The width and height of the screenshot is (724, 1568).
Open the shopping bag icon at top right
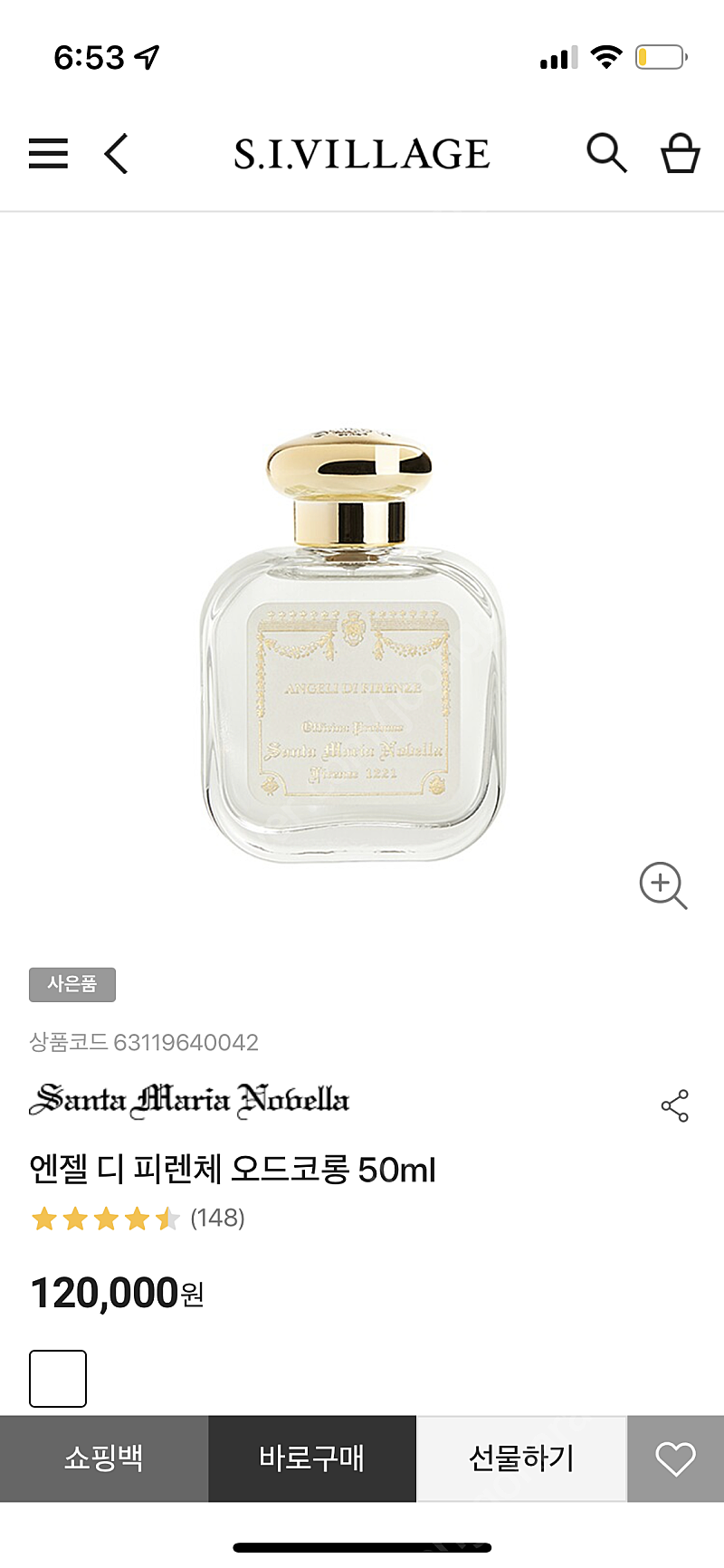tap(680, 153)
